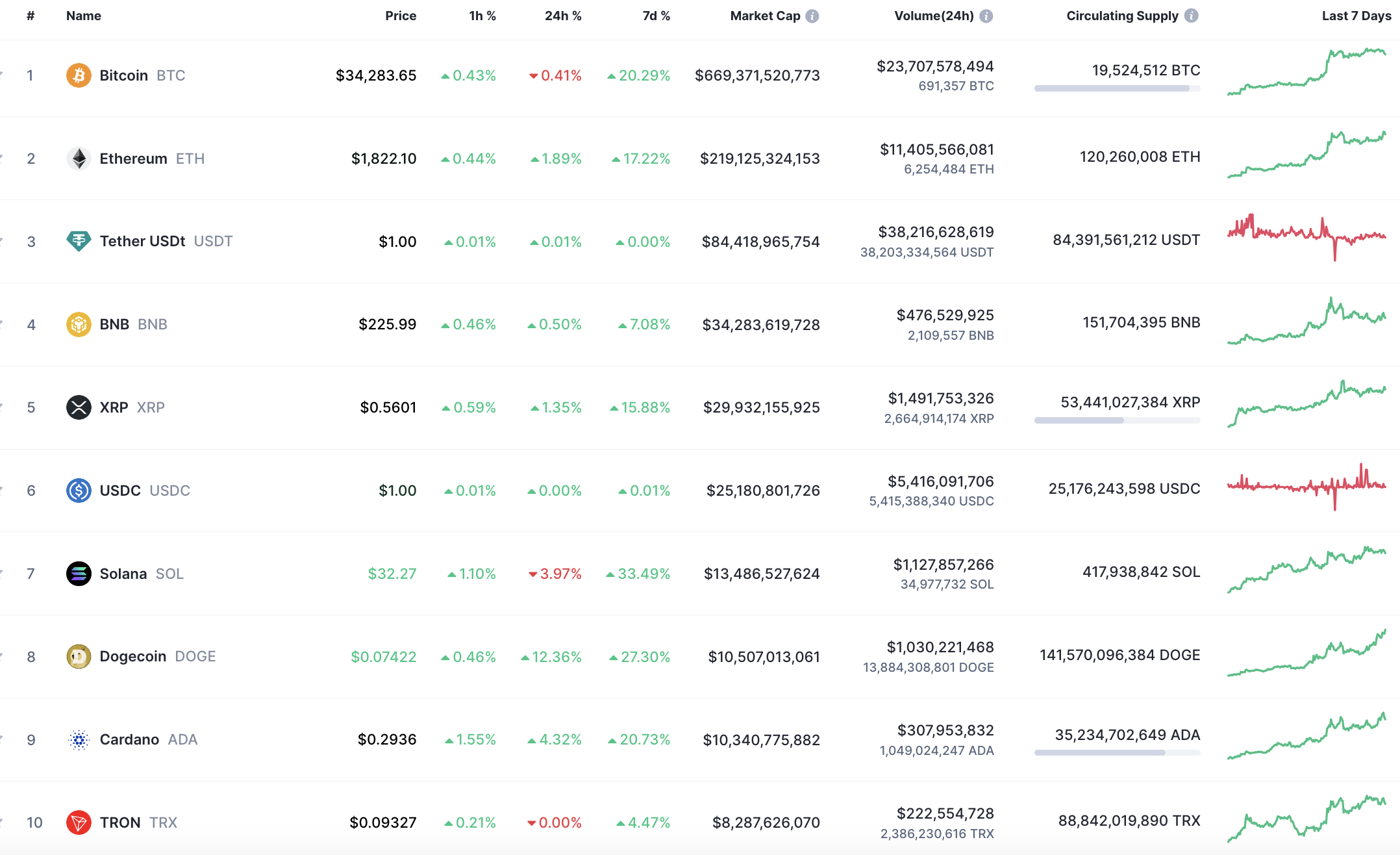Show info for Circulating Supply column
The height and width of the screenshot is (855, 1400).
click(x=1191, y=16)
